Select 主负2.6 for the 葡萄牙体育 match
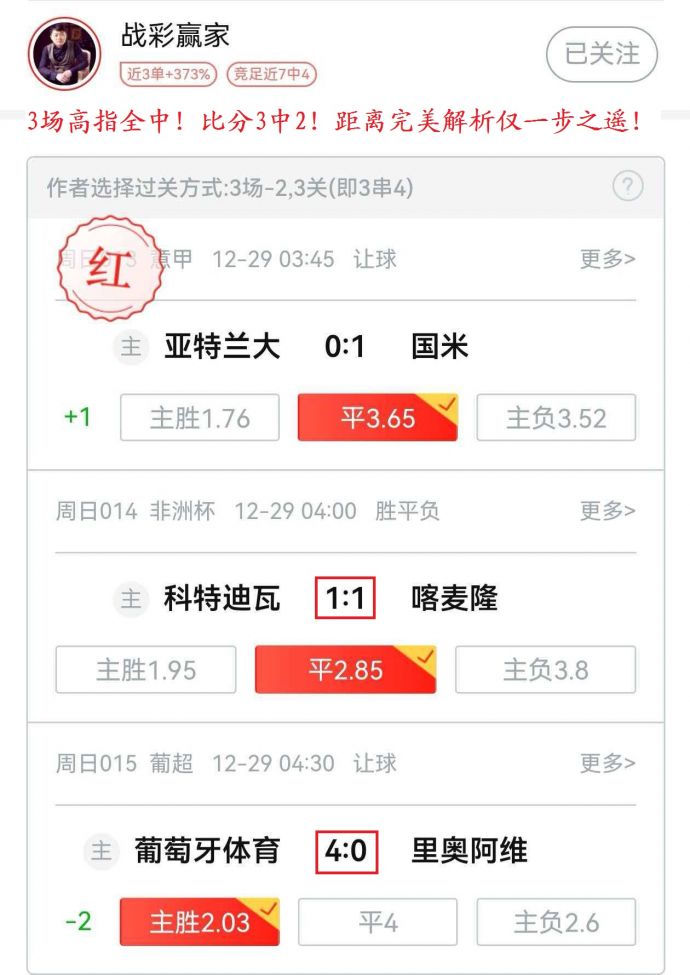Screen dimensions: 690x975 point(555,922)
